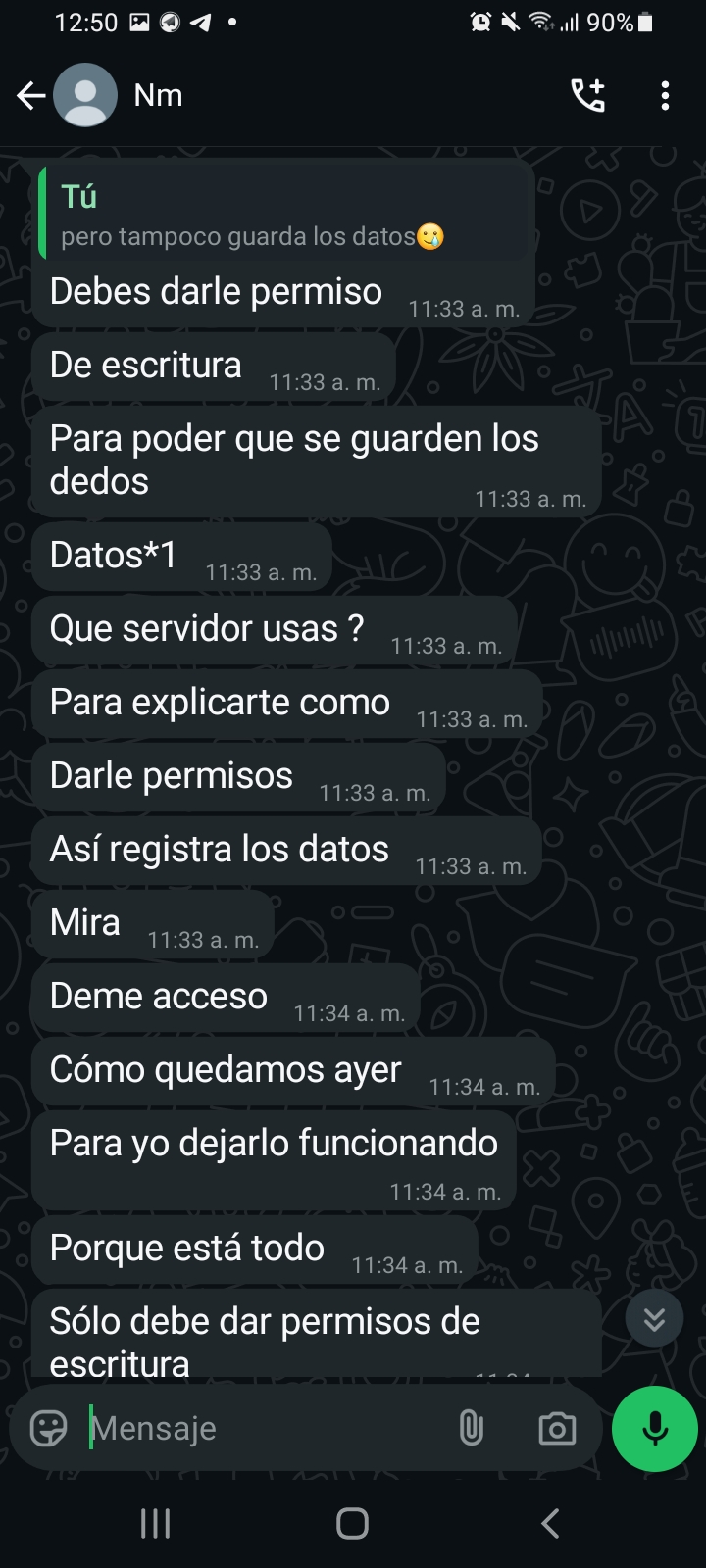Attach a file with the paperclip icon
Viewport: 706px width, 1568px height.
click(x=472, y=1429)
